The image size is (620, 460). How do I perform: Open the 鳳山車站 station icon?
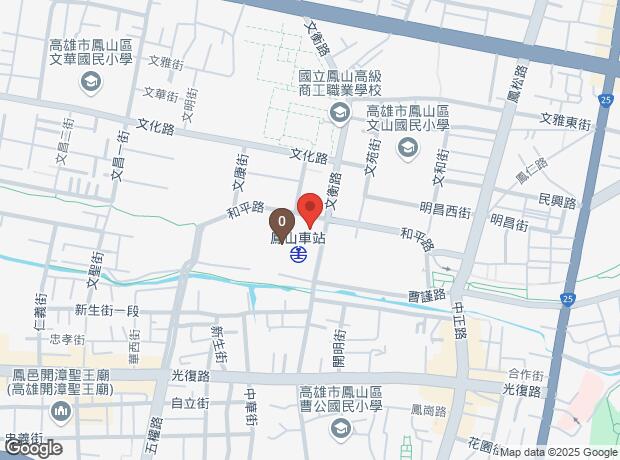297,255
